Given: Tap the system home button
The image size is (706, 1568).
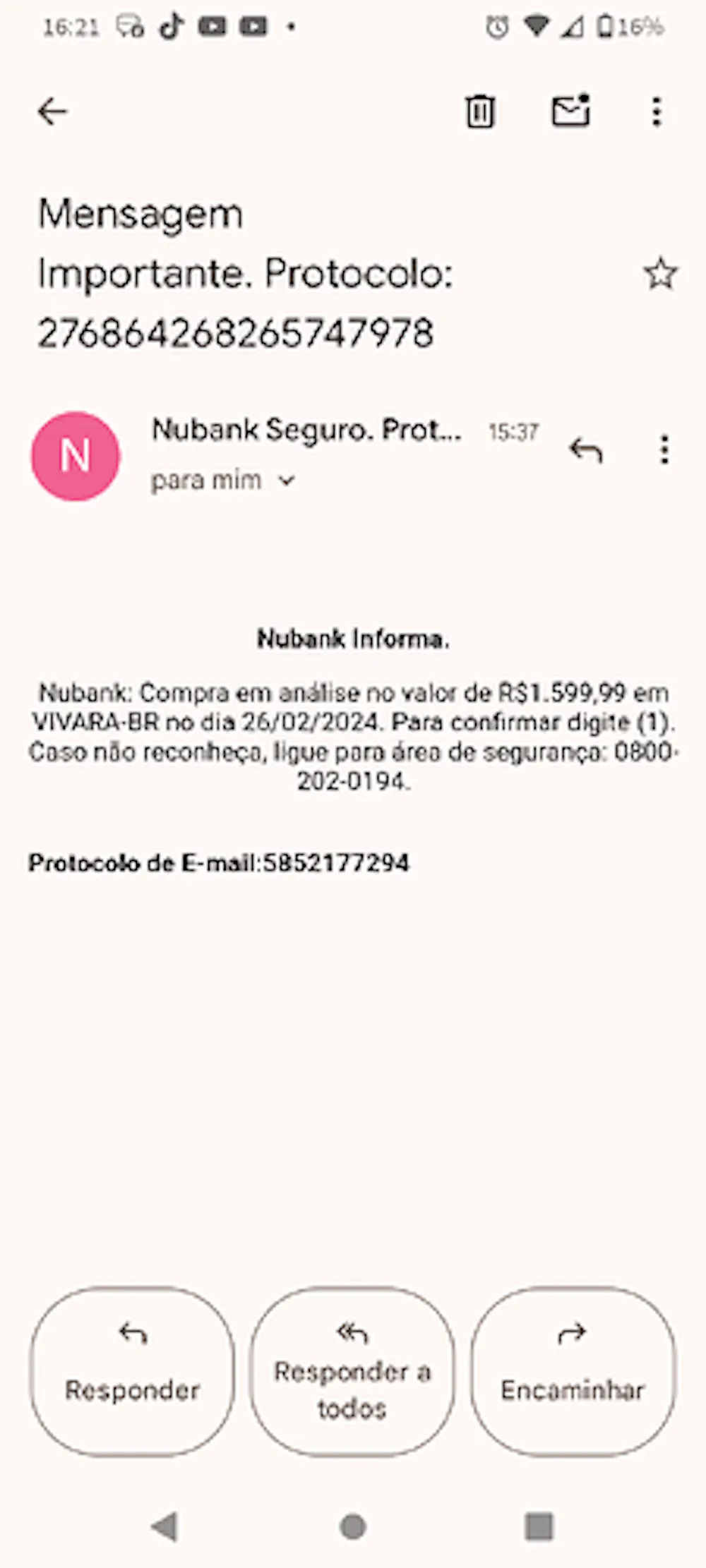Looking at the screenshot, I should pyautogui.click(x=352, y=1527).
